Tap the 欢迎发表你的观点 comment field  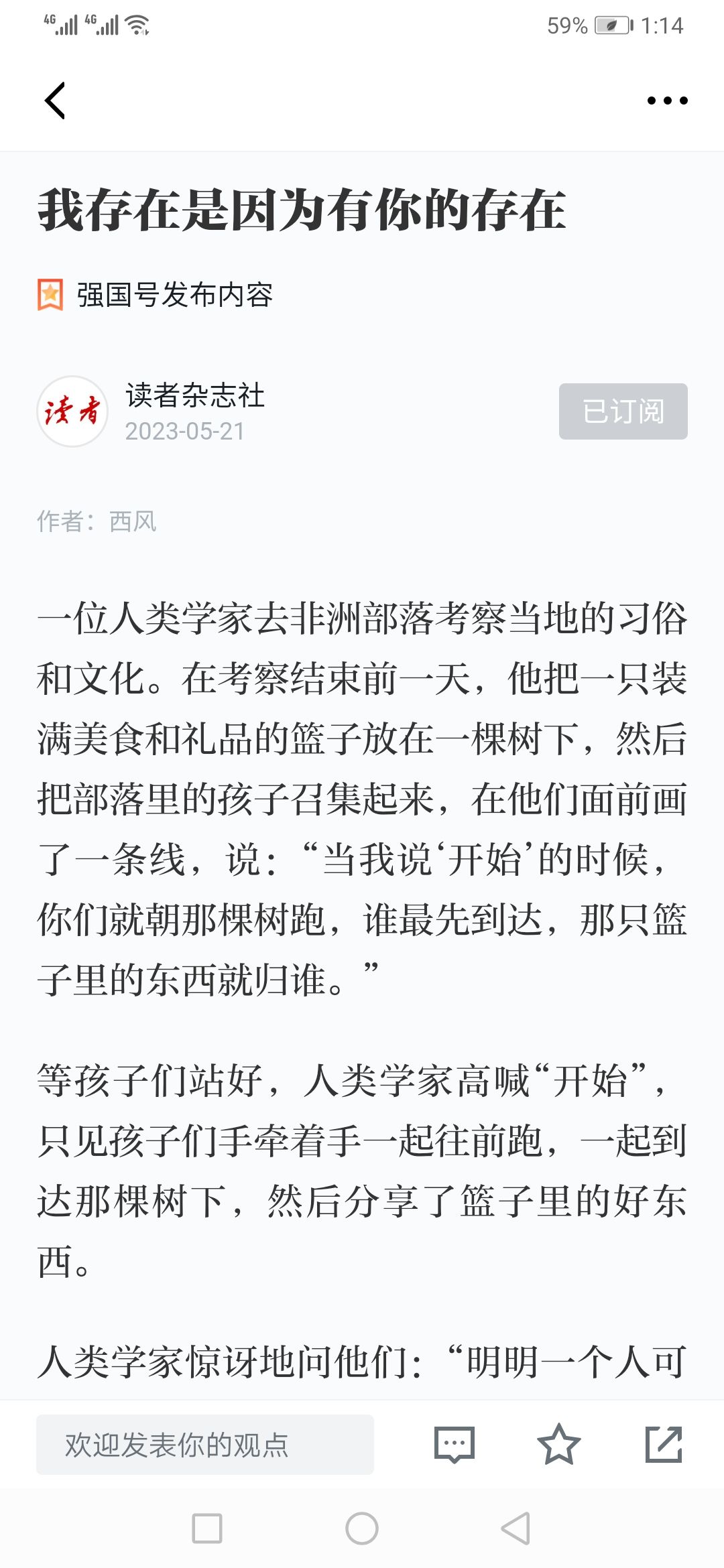[x=205, y=1445]
